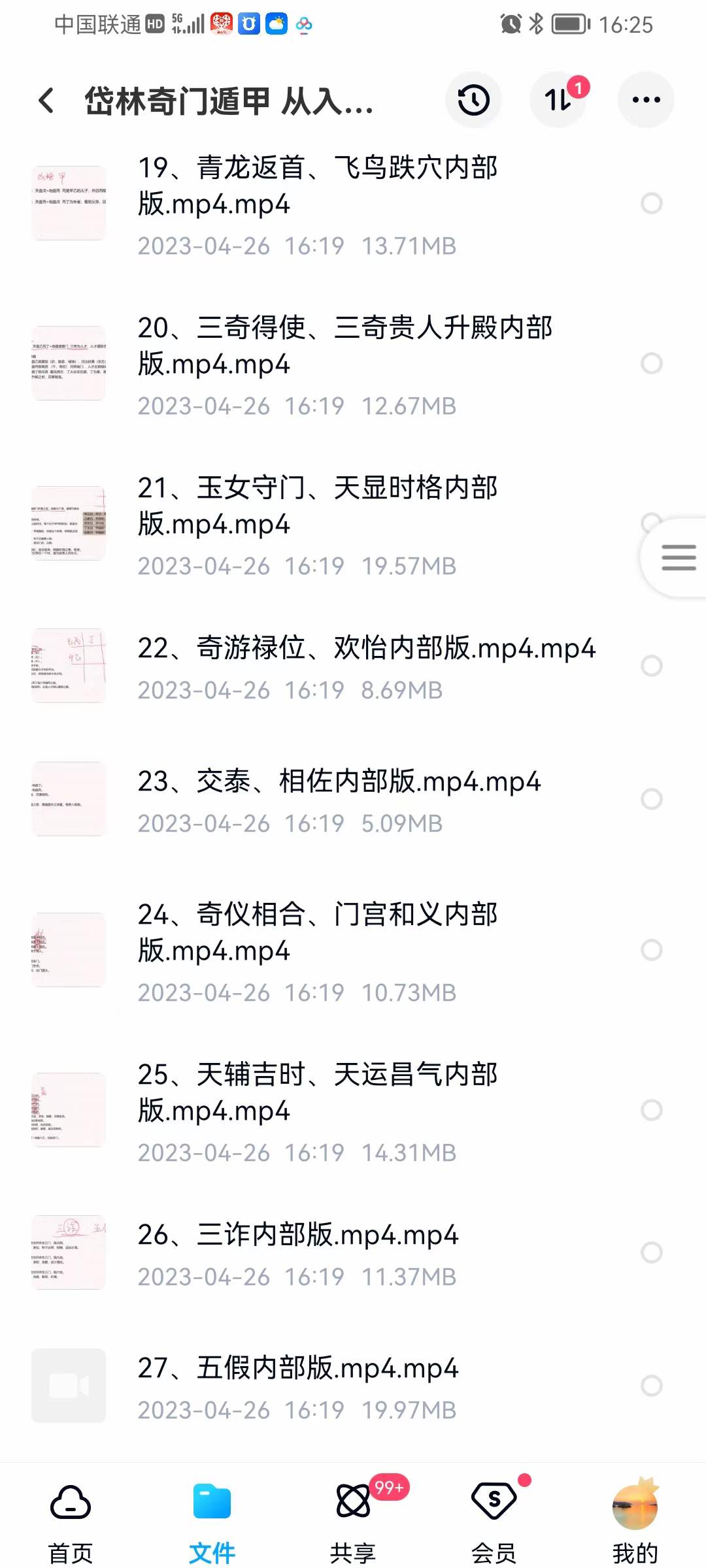Switch to the 共享 tab

pos(353,1522)
